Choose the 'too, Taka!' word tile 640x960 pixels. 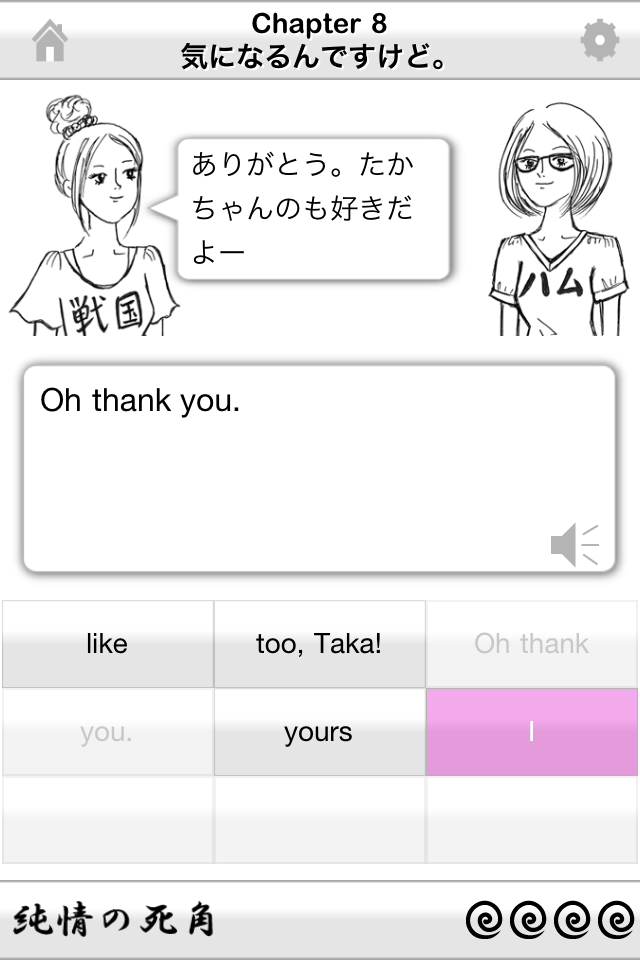click(x=319, y=644)
